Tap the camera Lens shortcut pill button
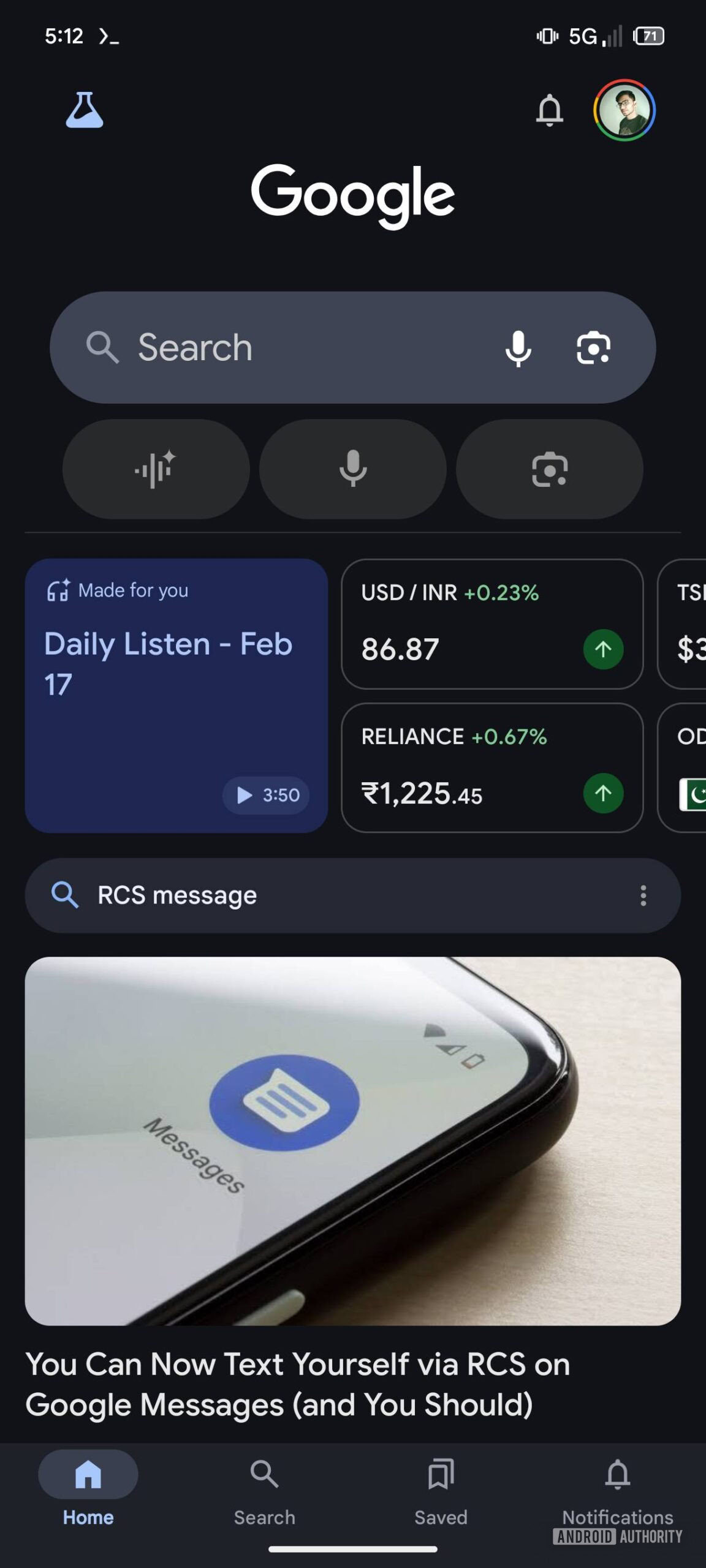Screen dimensions: 706x1568 [549, 469]
